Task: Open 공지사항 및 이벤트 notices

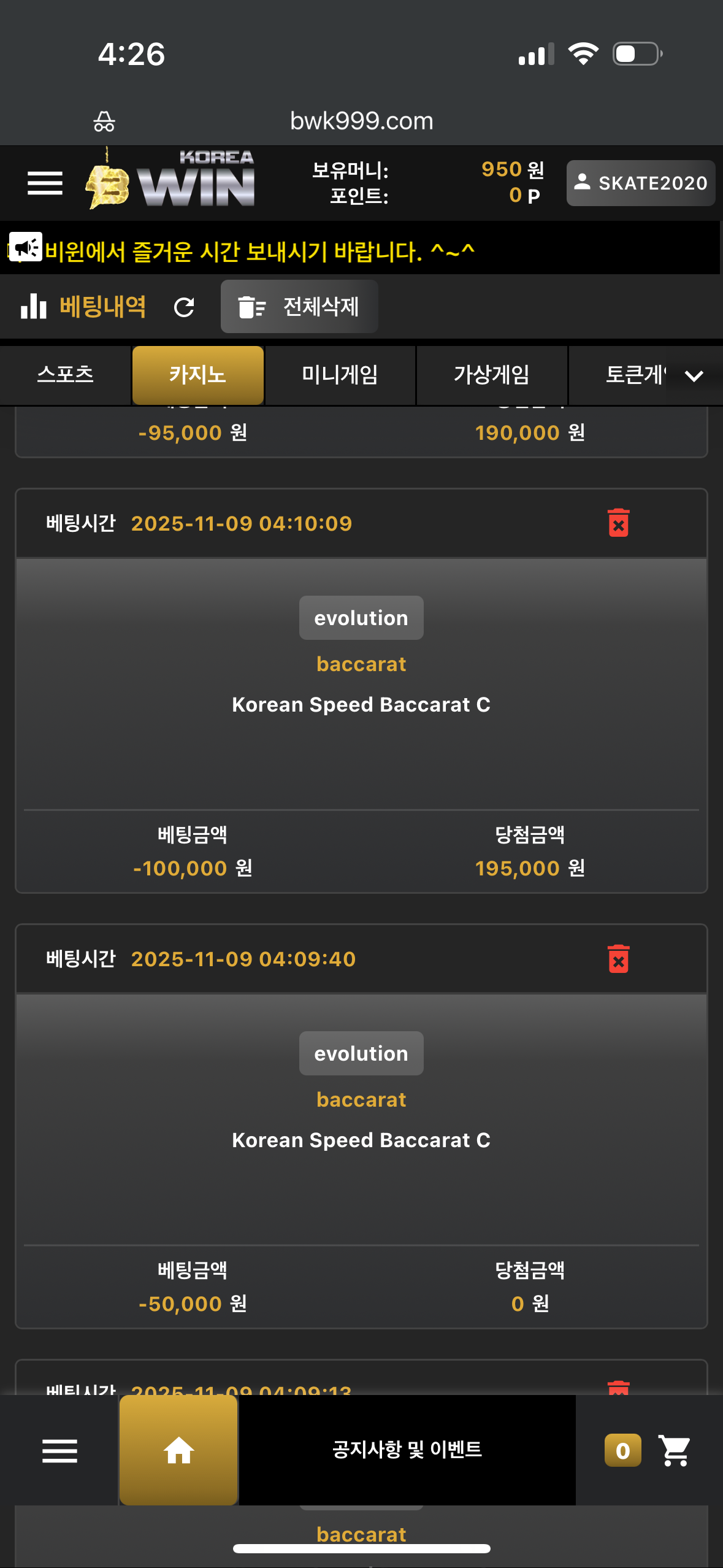Action: (x=407, y=1450)
